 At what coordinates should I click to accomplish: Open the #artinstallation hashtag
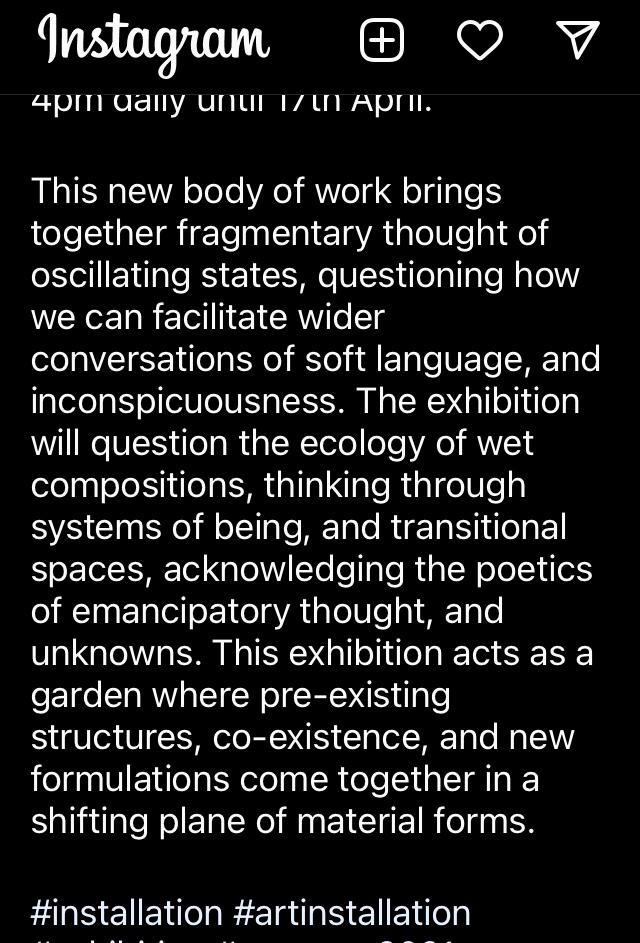click(351, 912)
